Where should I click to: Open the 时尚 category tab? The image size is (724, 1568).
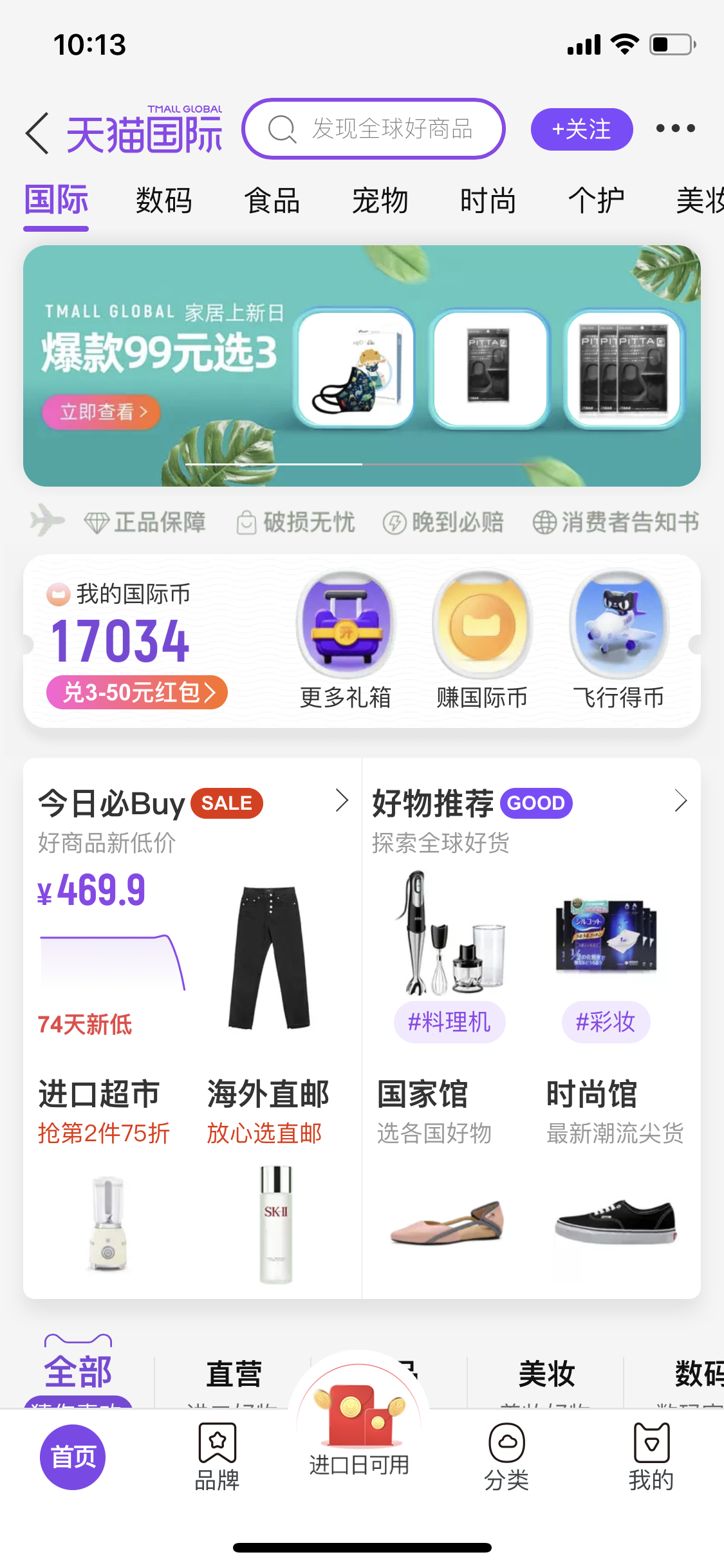click(488, 201)
